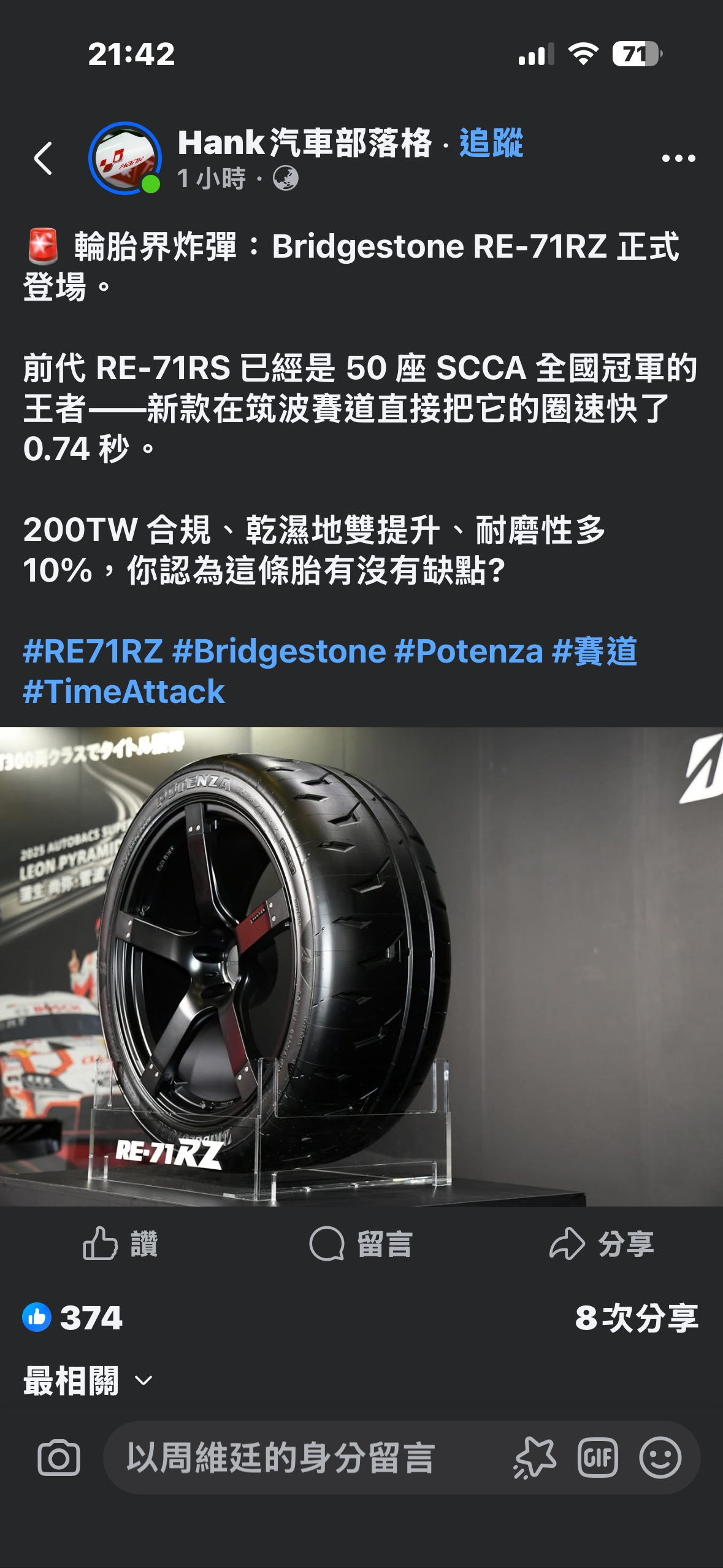Share the post using 分享
This screenshot has width=723, height=1568.
(x=601, y=1244)
